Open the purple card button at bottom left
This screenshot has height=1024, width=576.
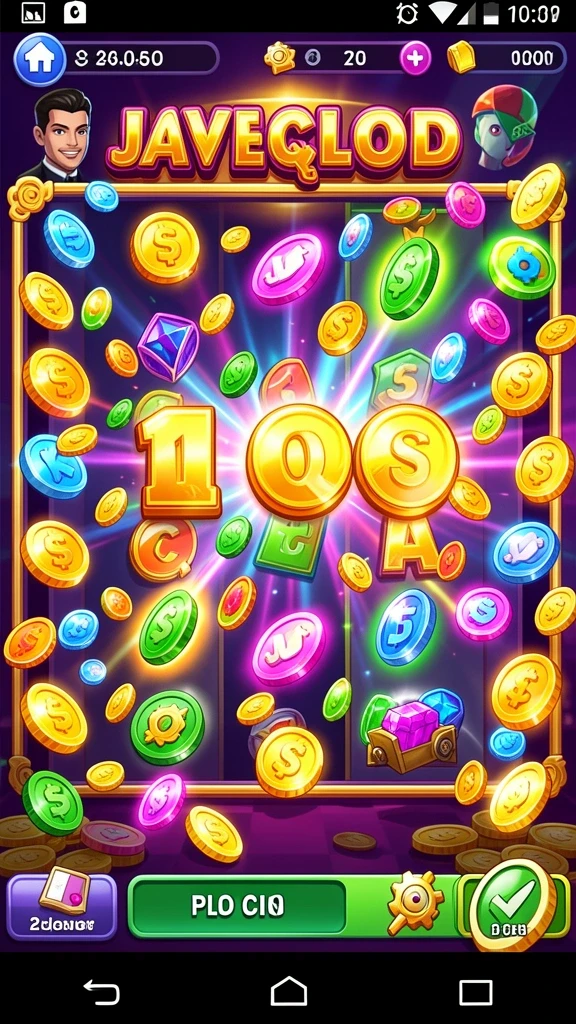coord(61,905)
